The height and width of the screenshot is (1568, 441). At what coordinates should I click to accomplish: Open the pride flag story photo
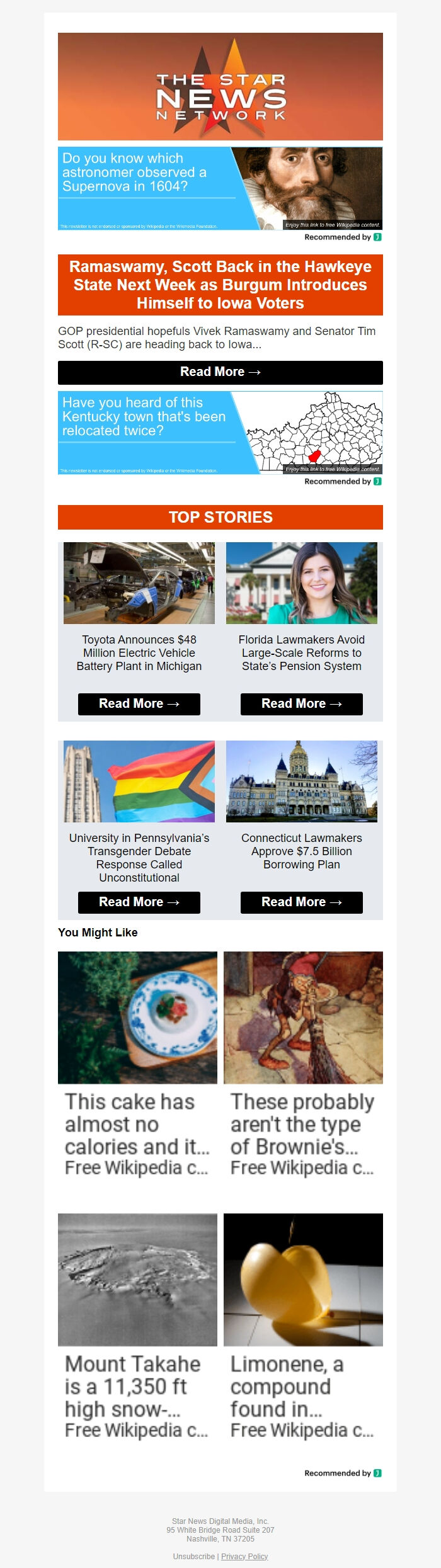pos(139,781)
